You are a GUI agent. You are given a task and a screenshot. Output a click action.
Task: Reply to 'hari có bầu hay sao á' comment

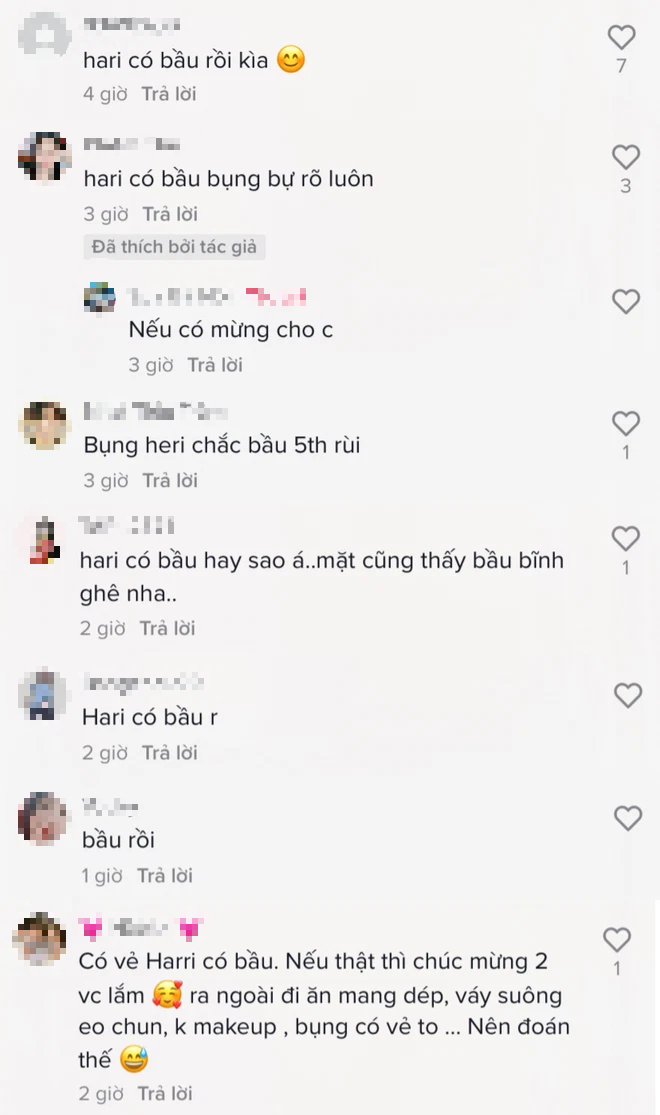click(167, 628)
